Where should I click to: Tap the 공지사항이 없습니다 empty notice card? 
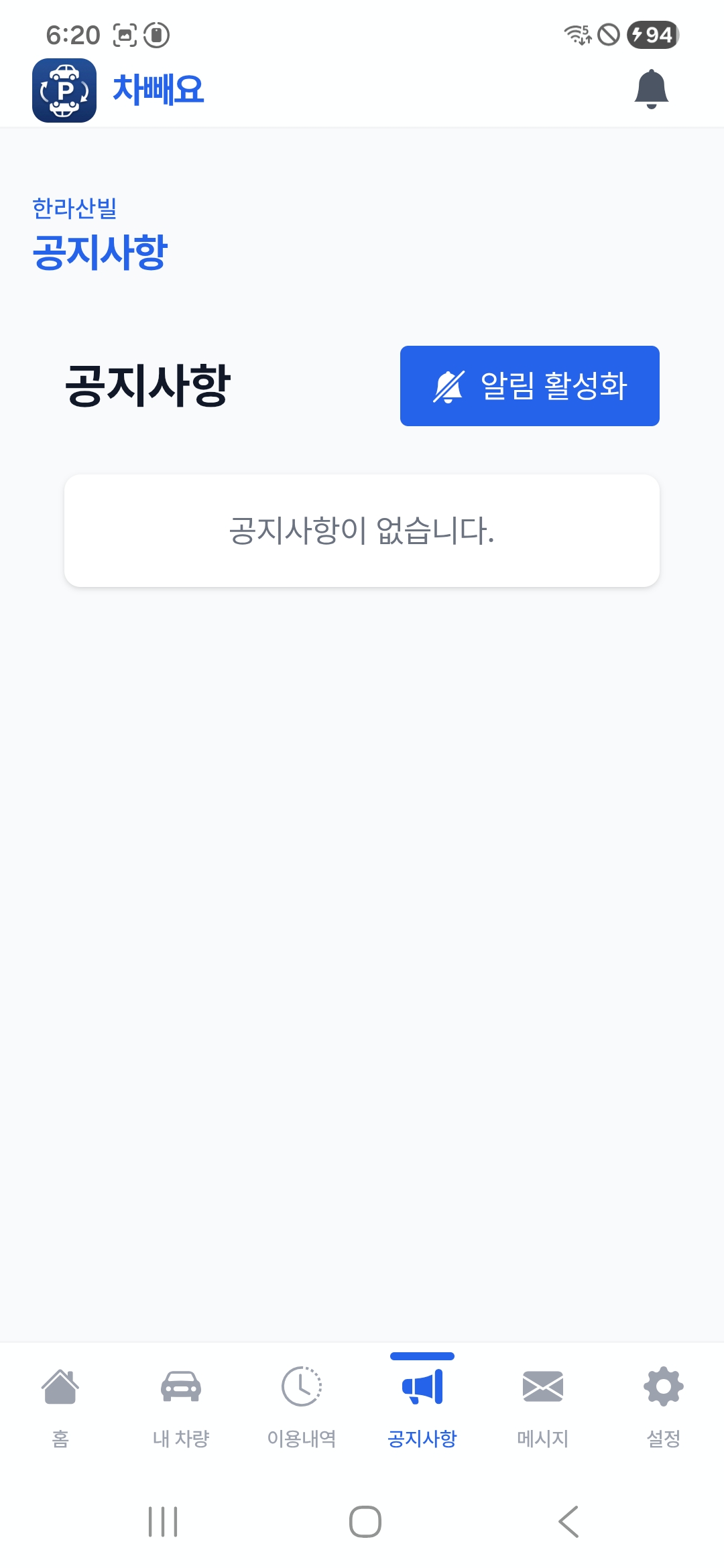pyautogui.click(x=362, y=530)
